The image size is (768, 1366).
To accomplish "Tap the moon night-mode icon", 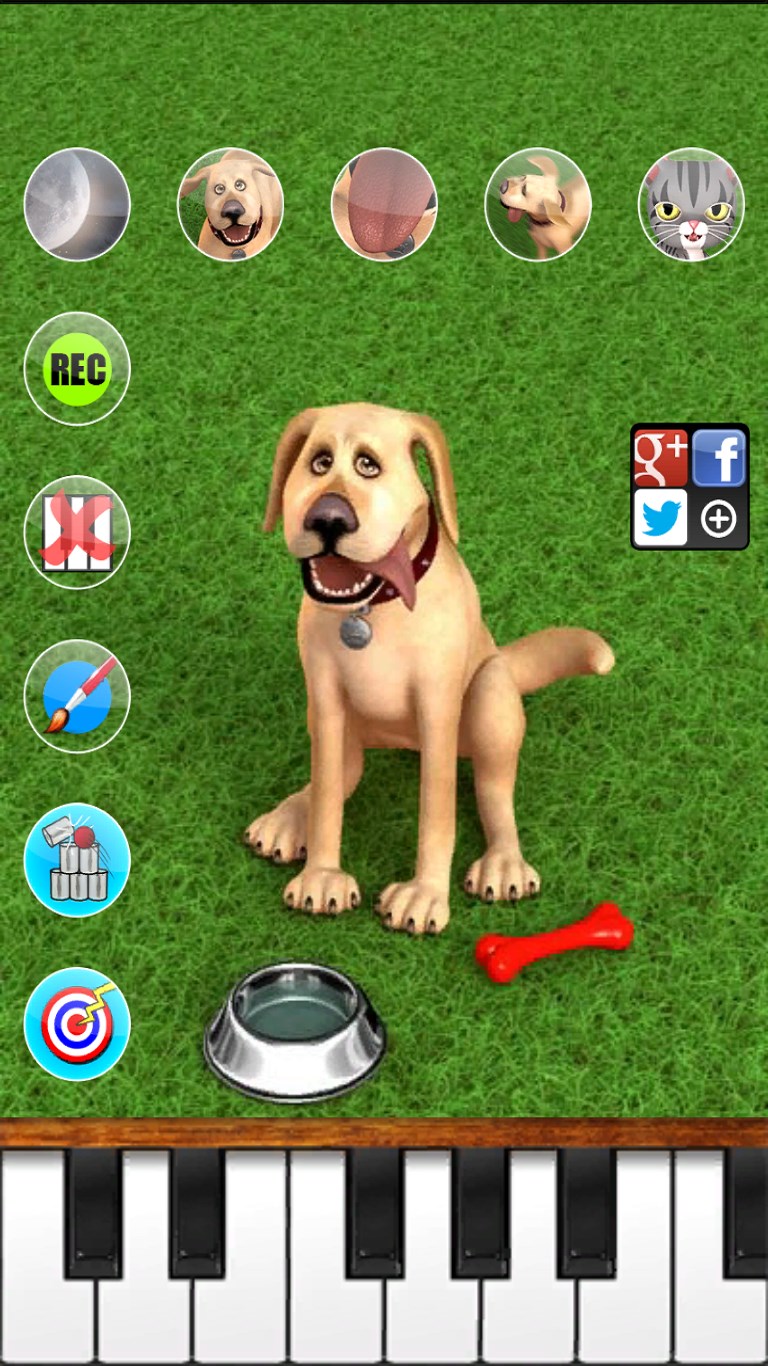I will [x=77, y=204].
